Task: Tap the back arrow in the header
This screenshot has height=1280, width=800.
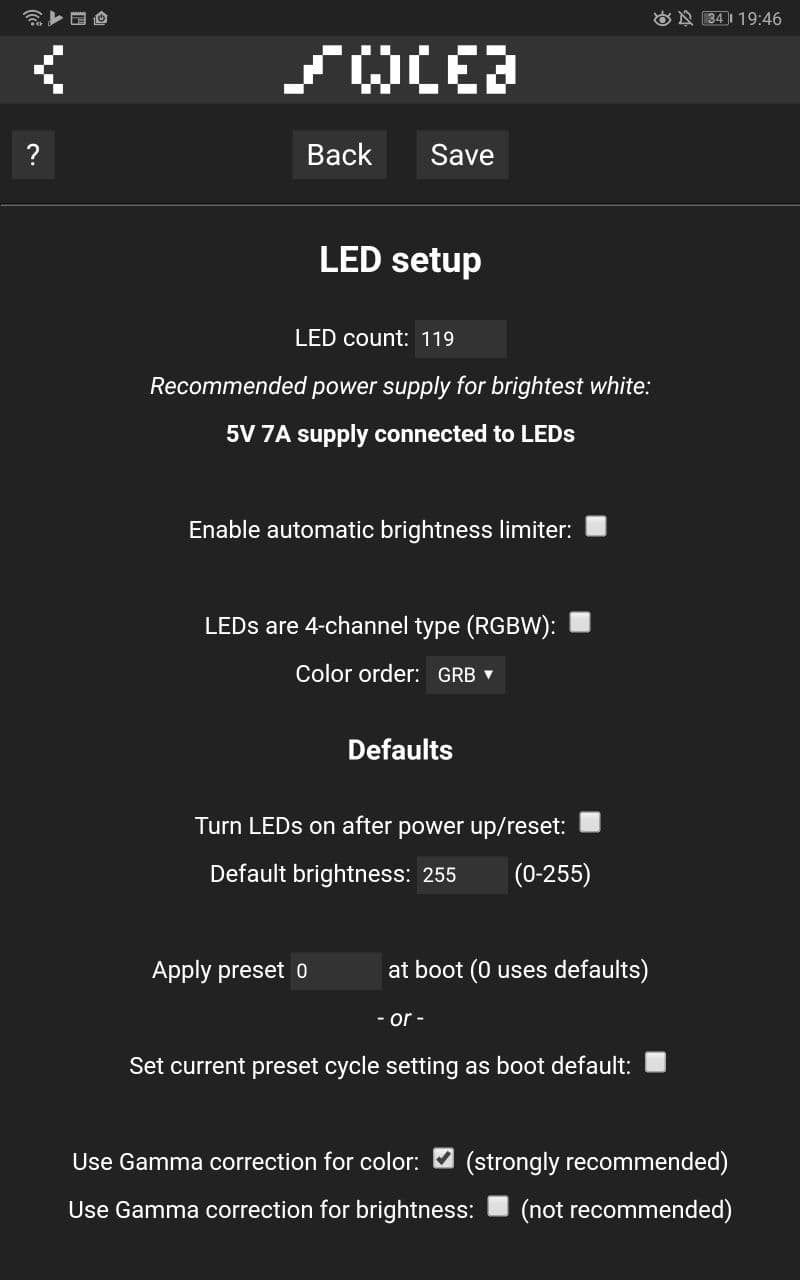Action: [x=48, y=70]
